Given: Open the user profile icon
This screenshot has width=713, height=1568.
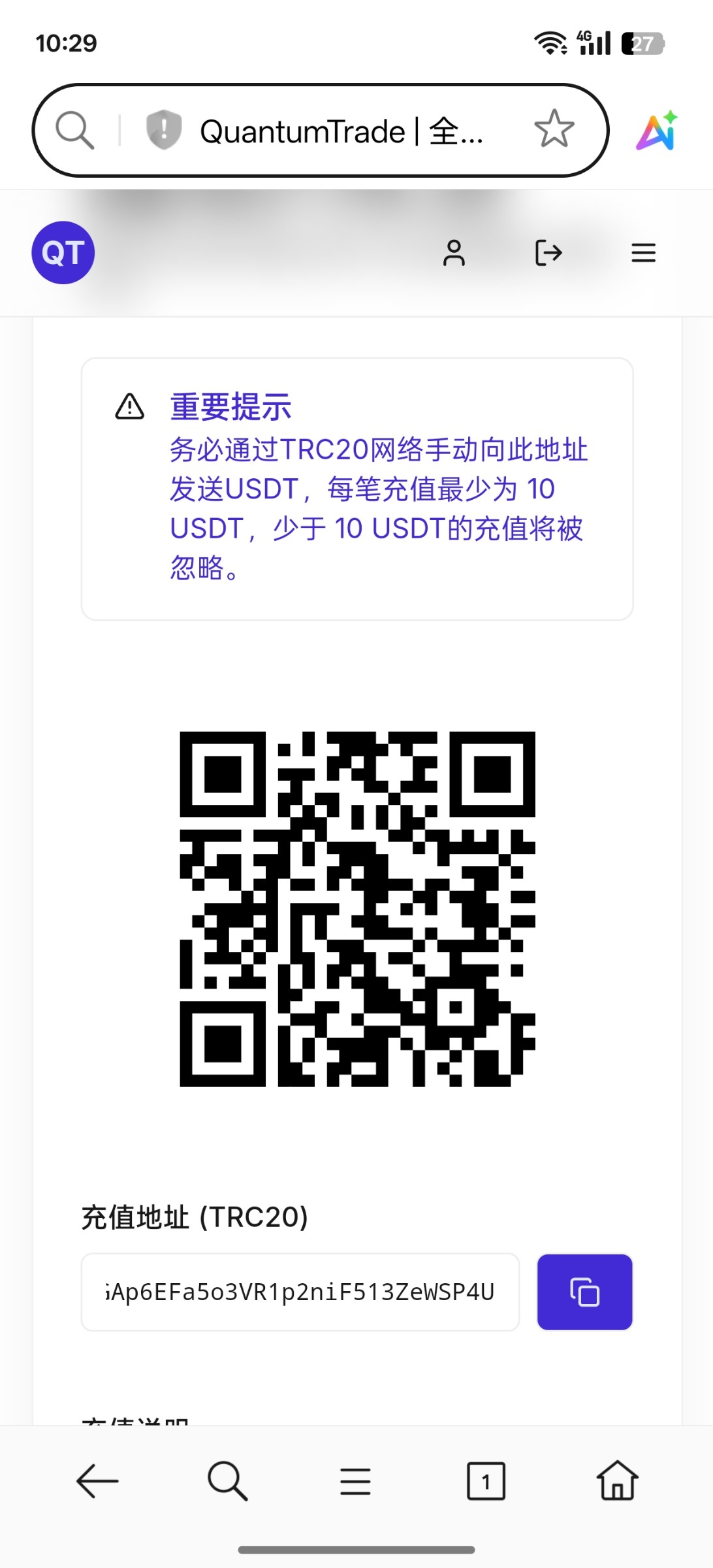Looking at the screenshot, I should 454,253.
